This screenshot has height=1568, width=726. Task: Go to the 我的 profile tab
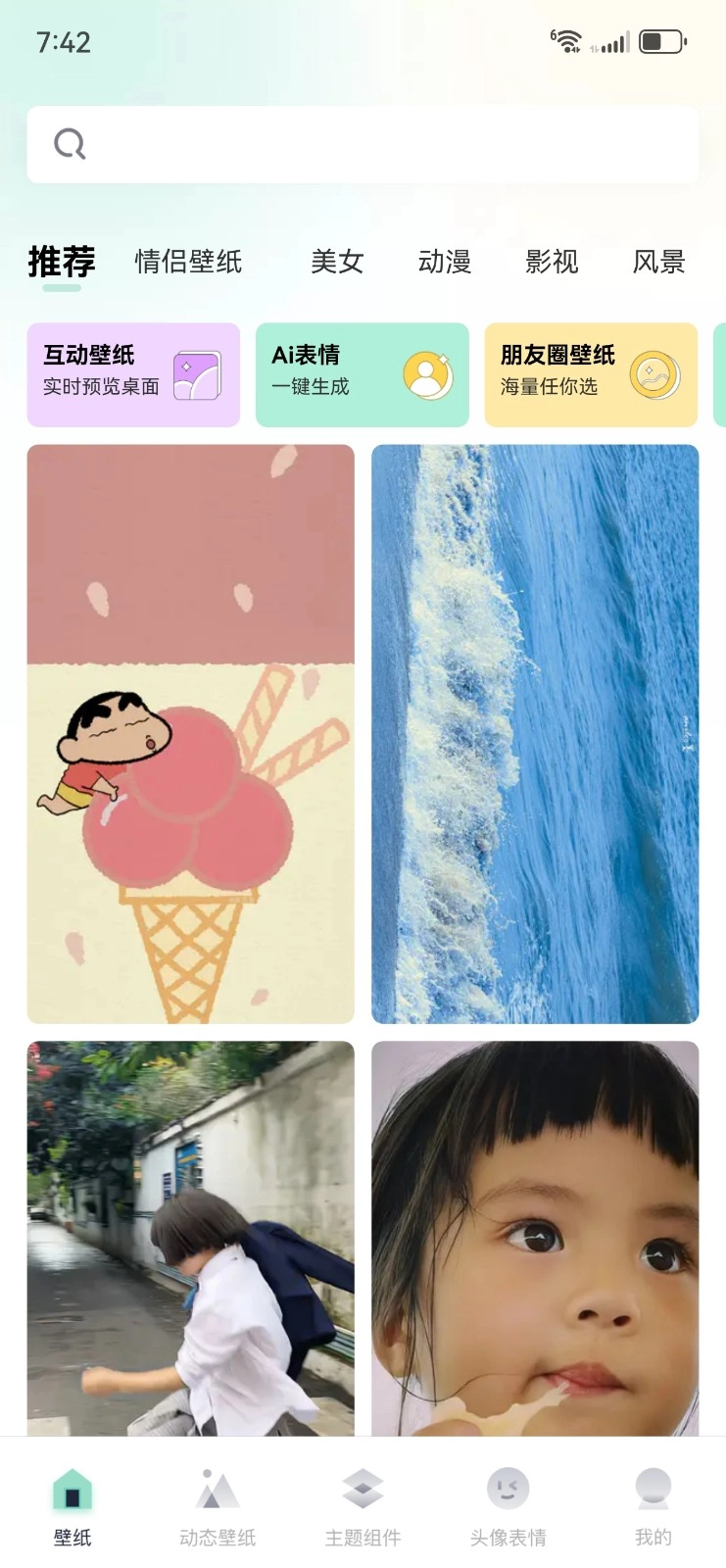coord(653,1506)
